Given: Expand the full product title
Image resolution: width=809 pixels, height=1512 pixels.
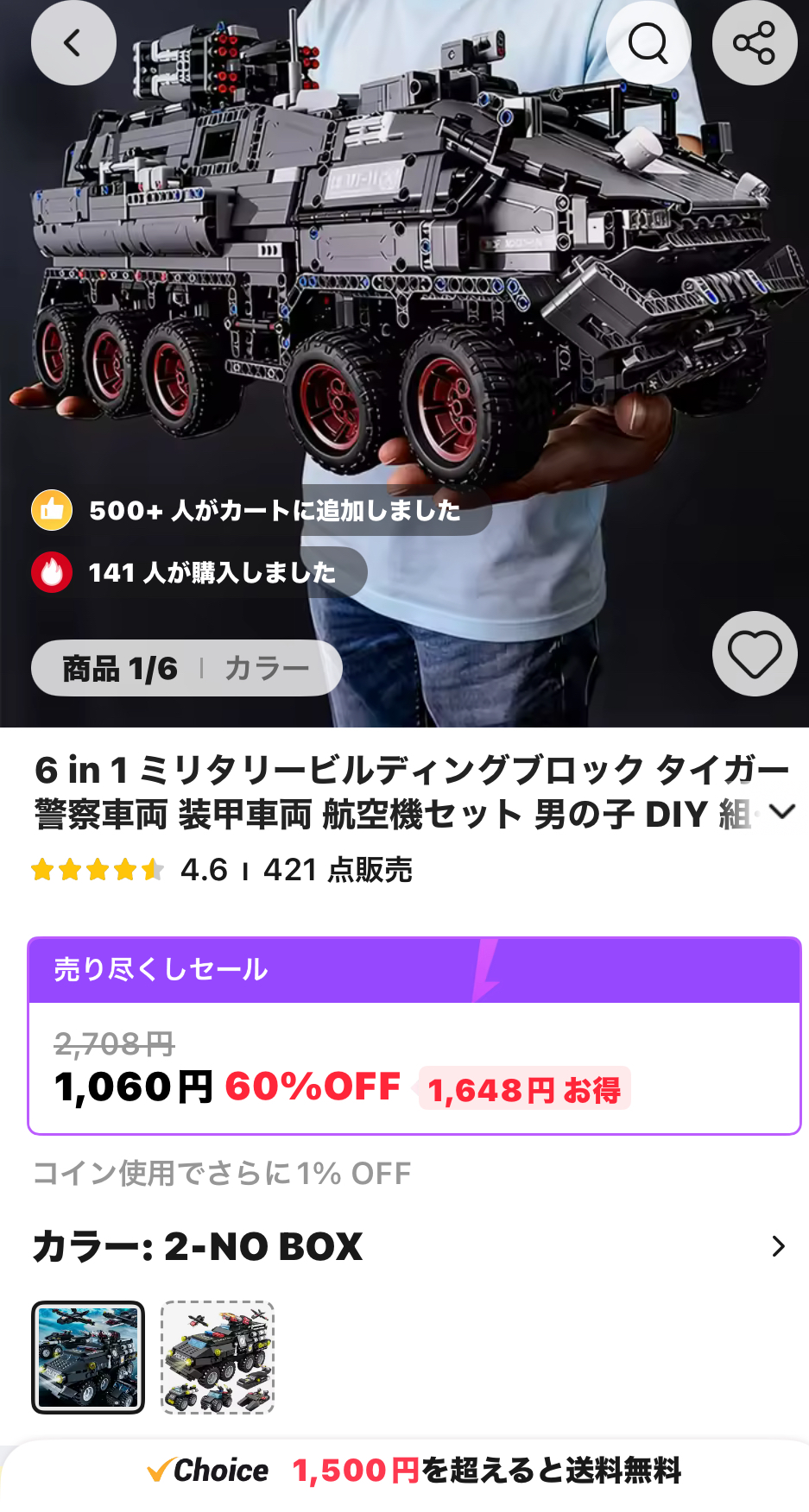Looking at the screenshot, I should (781, 812).
